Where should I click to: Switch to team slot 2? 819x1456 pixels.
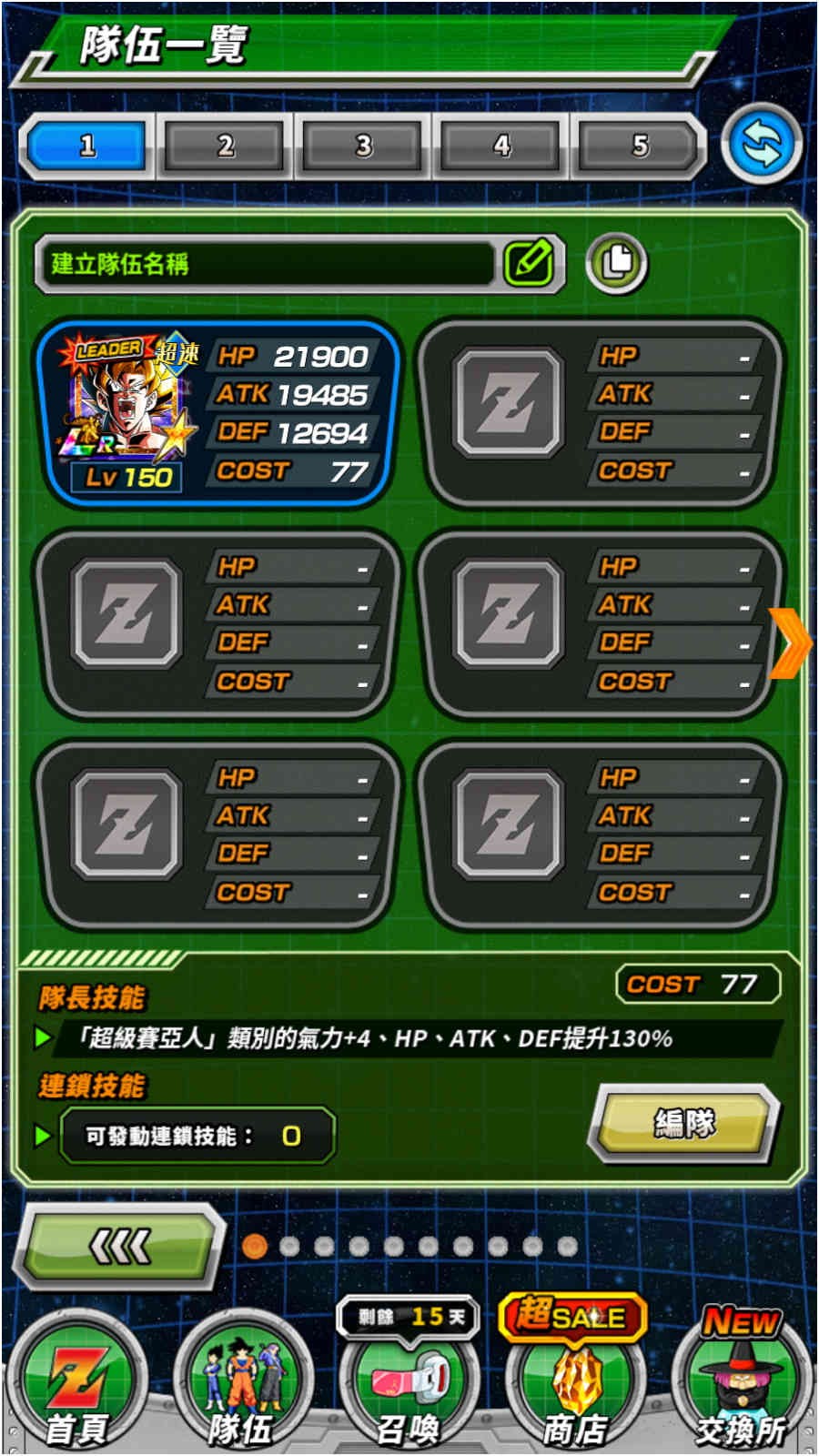(225, 146)
